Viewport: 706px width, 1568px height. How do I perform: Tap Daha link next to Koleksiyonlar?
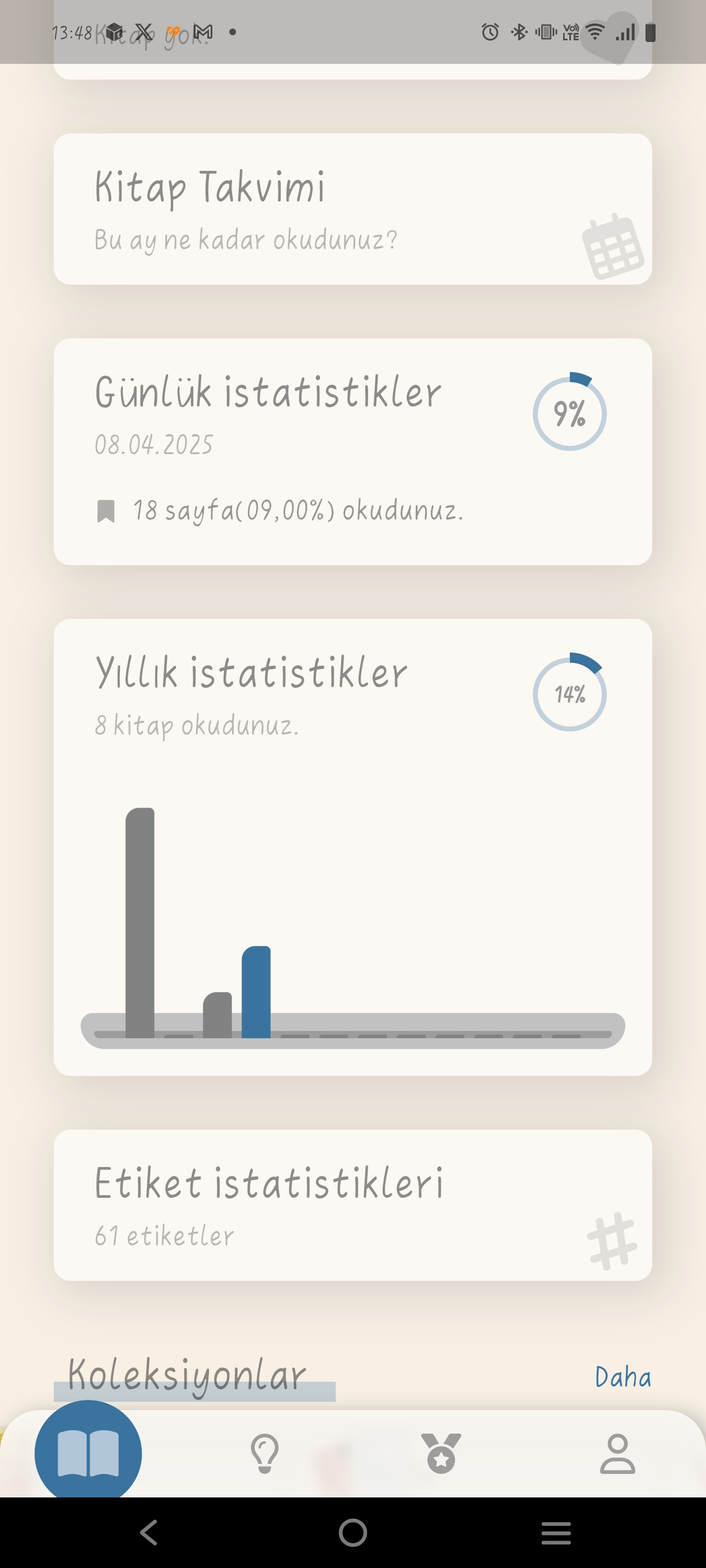click(x=622, y=1378)
